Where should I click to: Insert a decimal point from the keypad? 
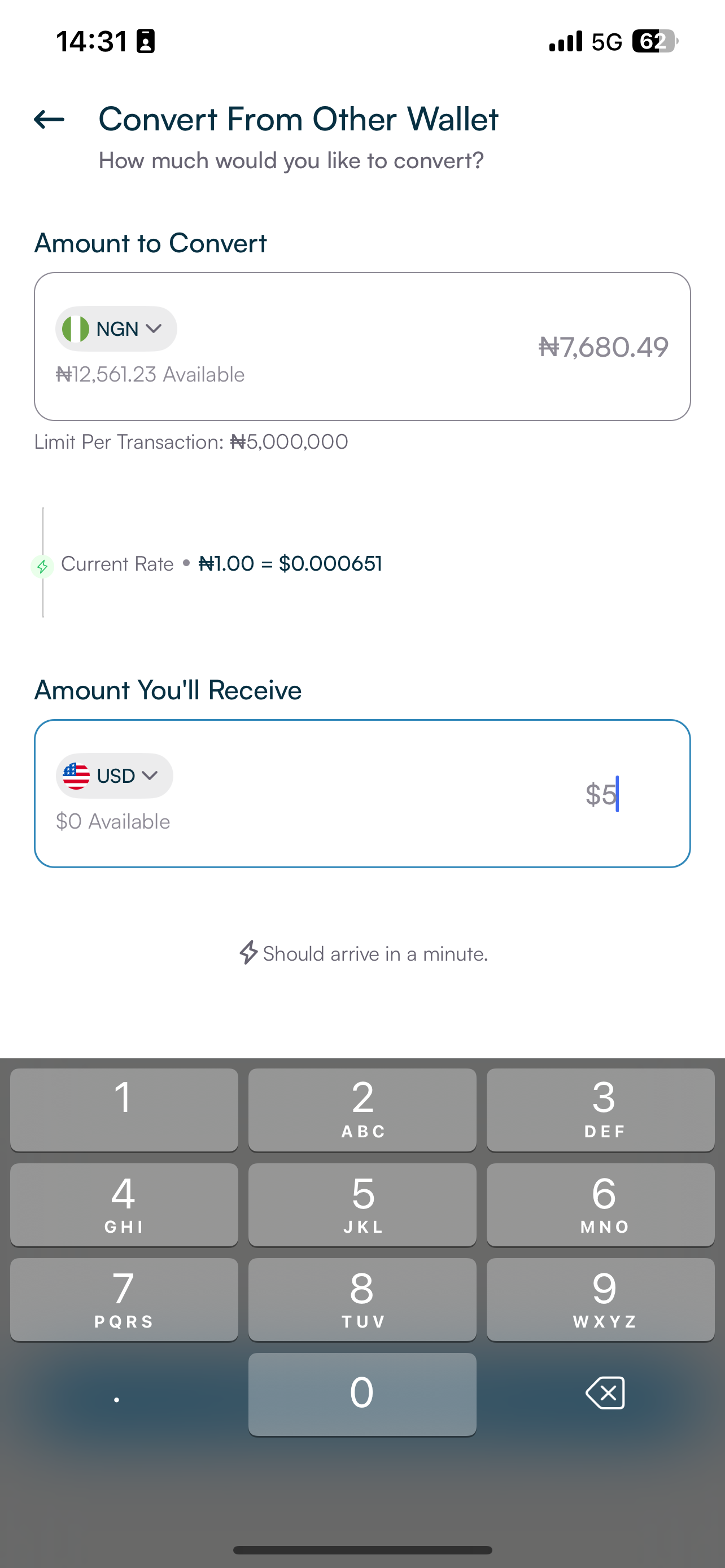[117, 1394]
